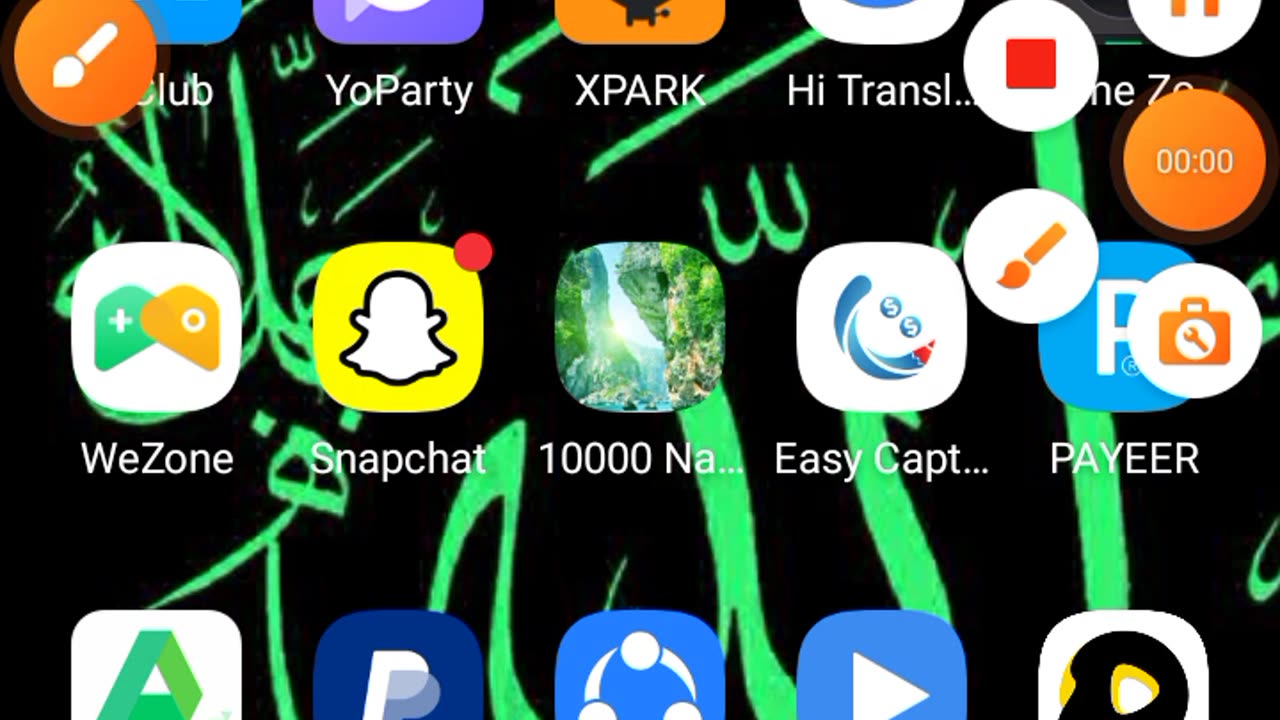Launch Snapchat
The height and width of the screenshot is (720, 1280).
point(398,327)
